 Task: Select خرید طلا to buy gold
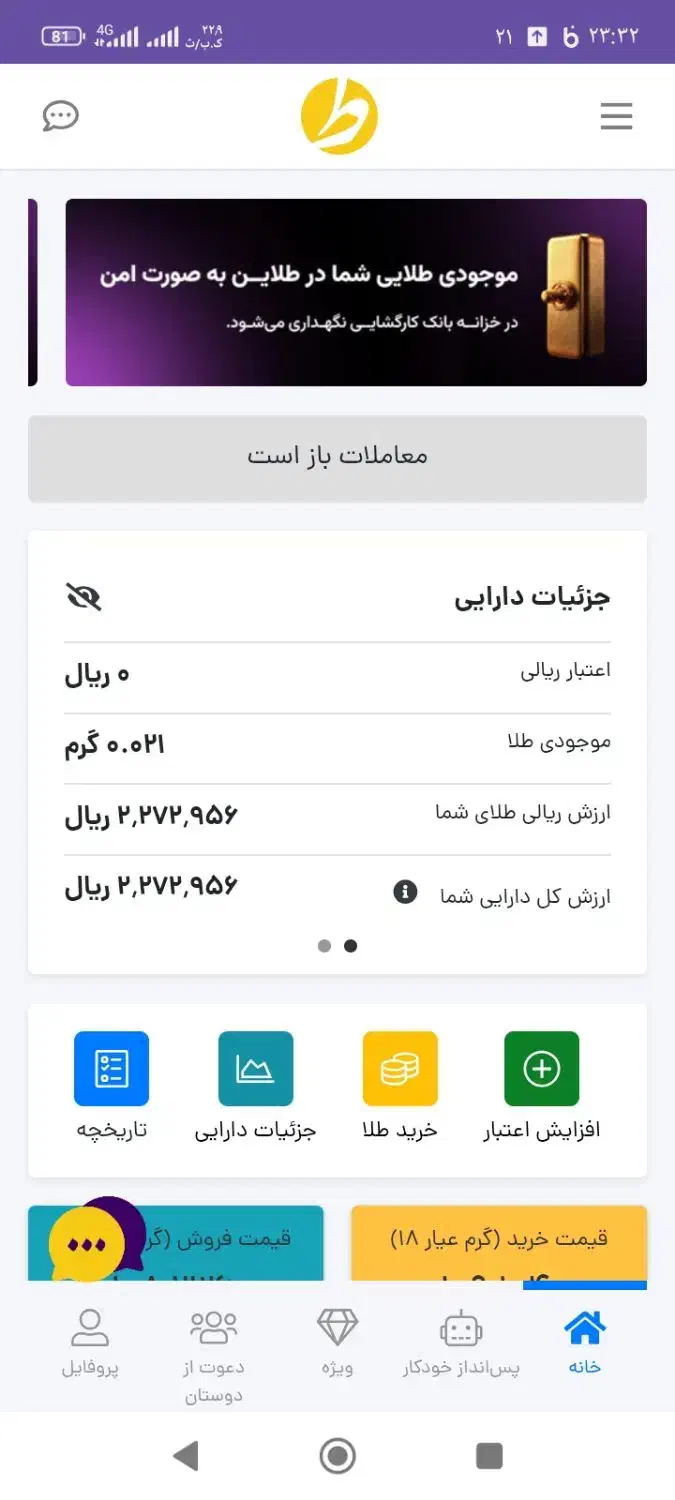[x=400, y=1069]
